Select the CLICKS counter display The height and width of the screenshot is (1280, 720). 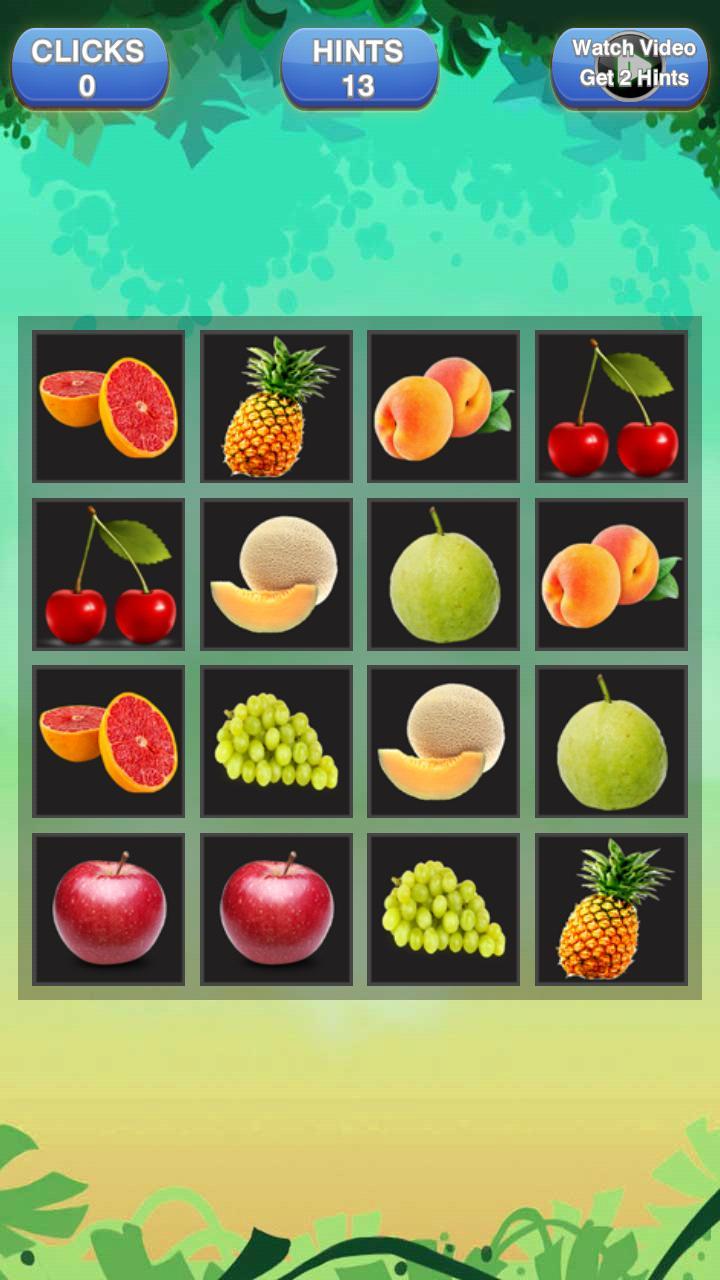pos(88,65)
